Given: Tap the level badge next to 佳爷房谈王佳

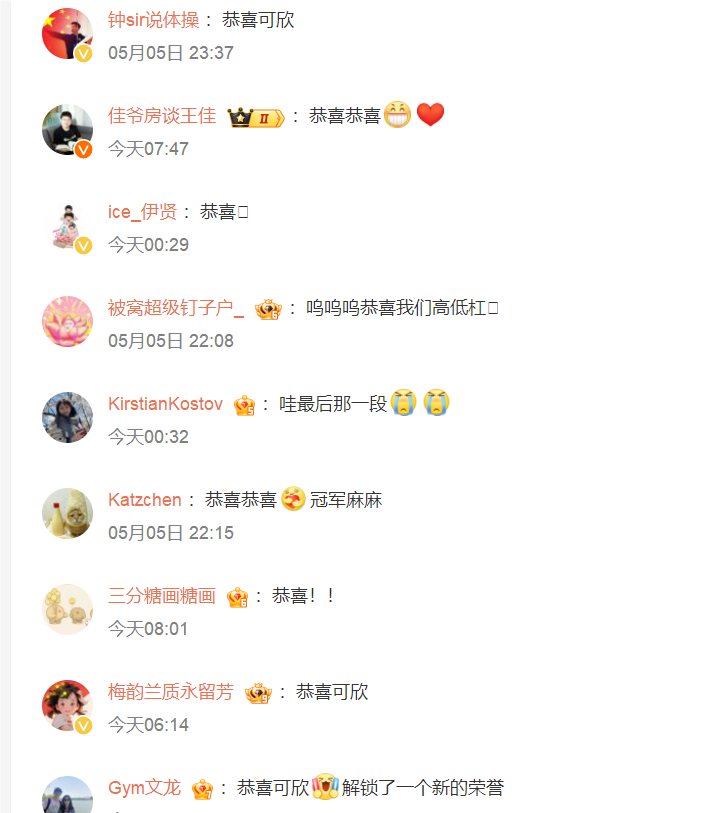Looking at the screenshot, I should [x=256, y=118].
